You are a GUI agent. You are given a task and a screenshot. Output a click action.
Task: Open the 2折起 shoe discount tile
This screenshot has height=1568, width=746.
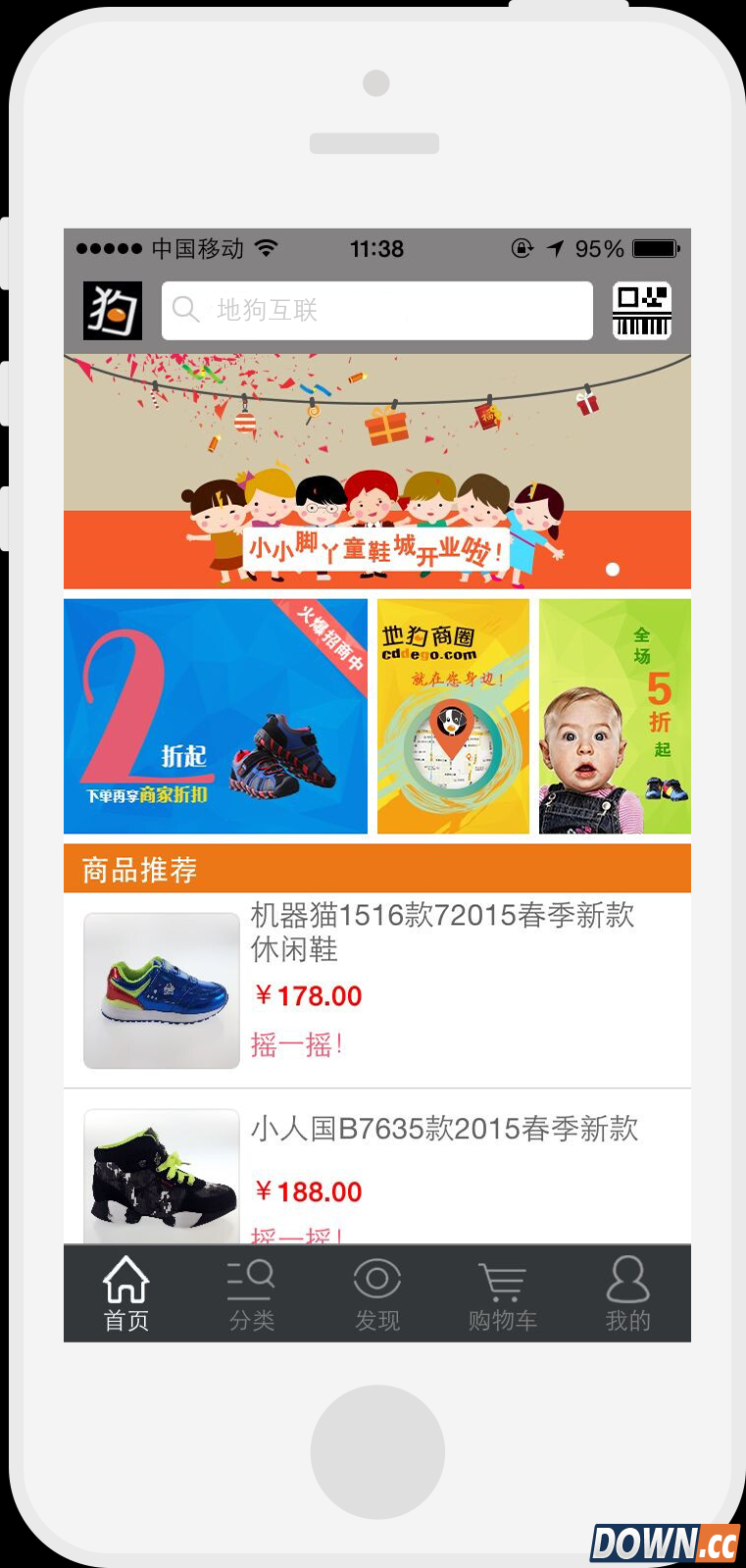[x=216, y=717]
